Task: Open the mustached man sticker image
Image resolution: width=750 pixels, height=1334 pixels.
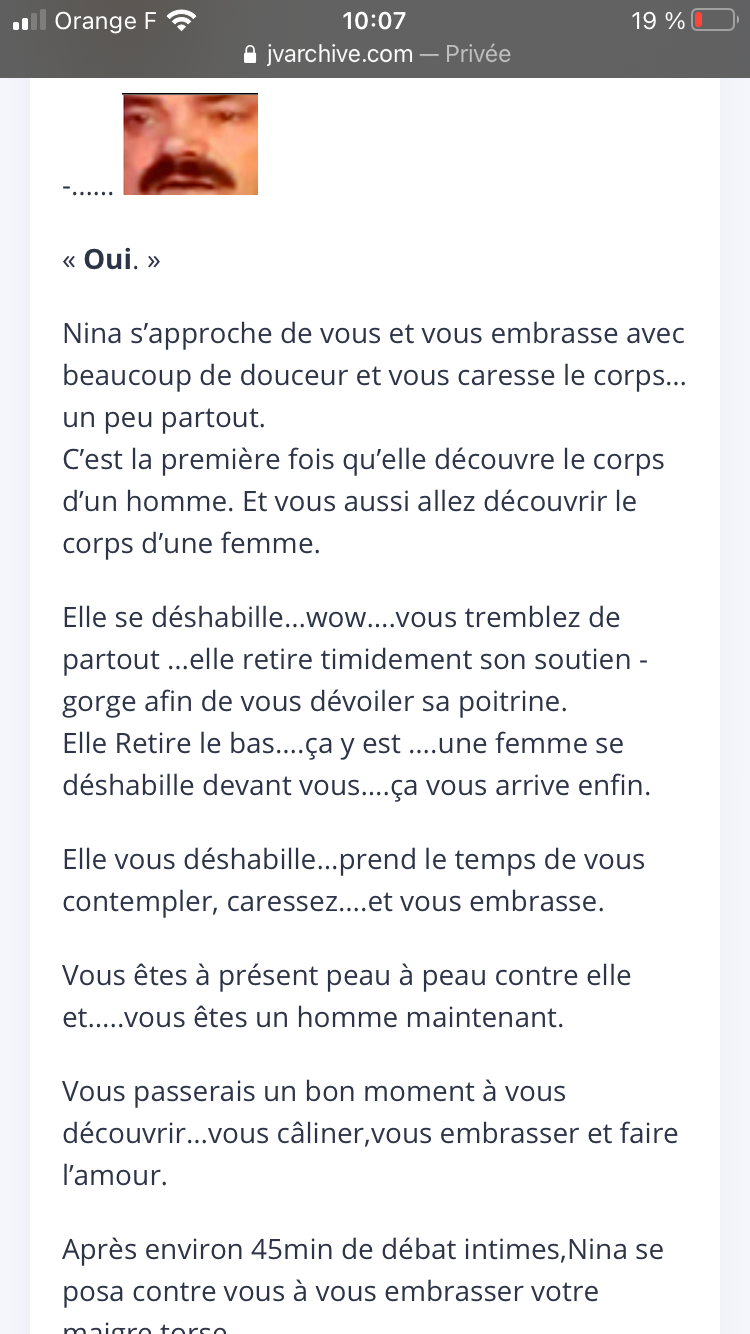Action: click(x=190, y=145)
